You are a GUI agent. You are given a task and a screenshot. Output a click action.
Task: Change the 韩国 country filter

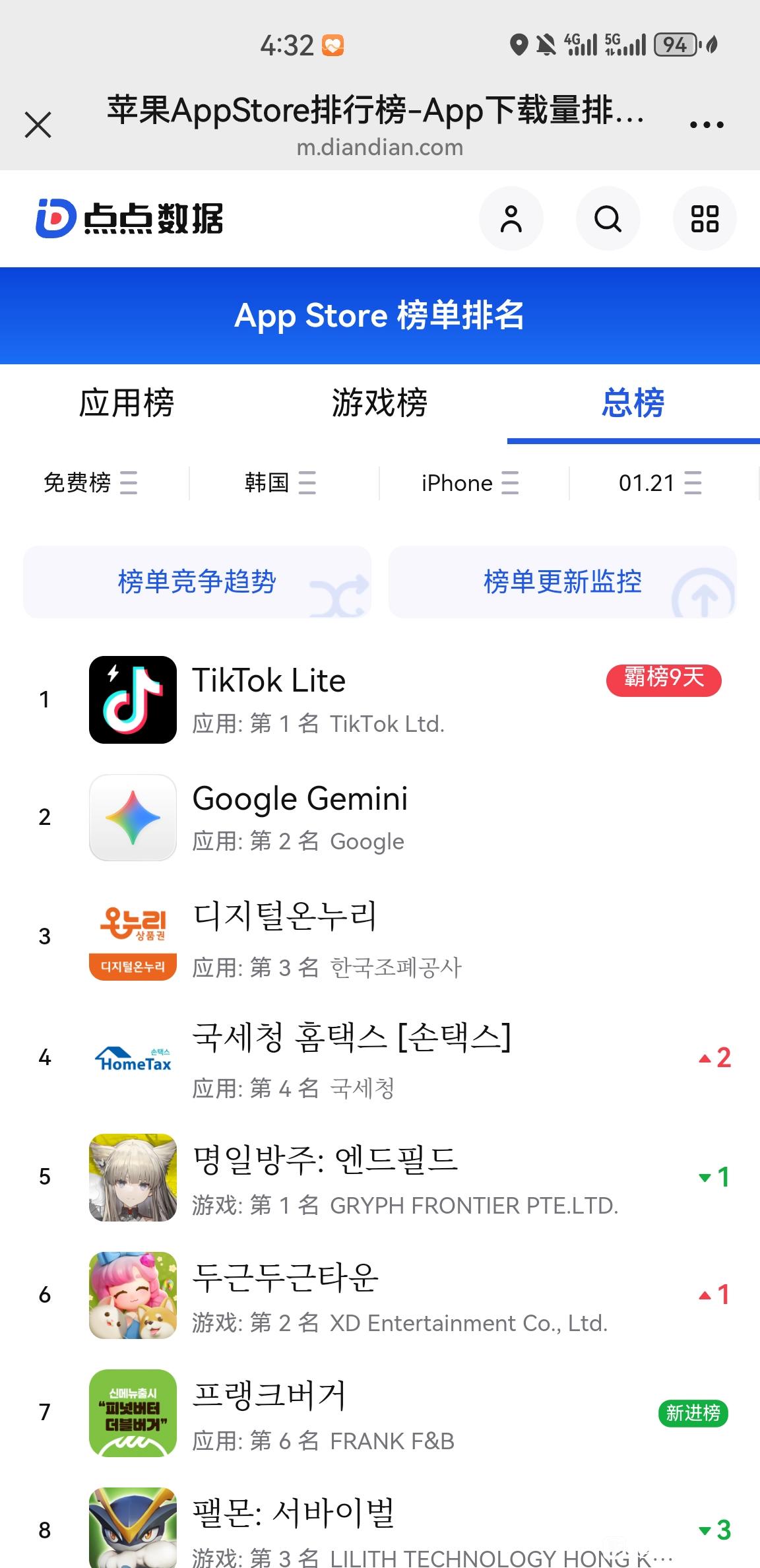tap(280, 483)
